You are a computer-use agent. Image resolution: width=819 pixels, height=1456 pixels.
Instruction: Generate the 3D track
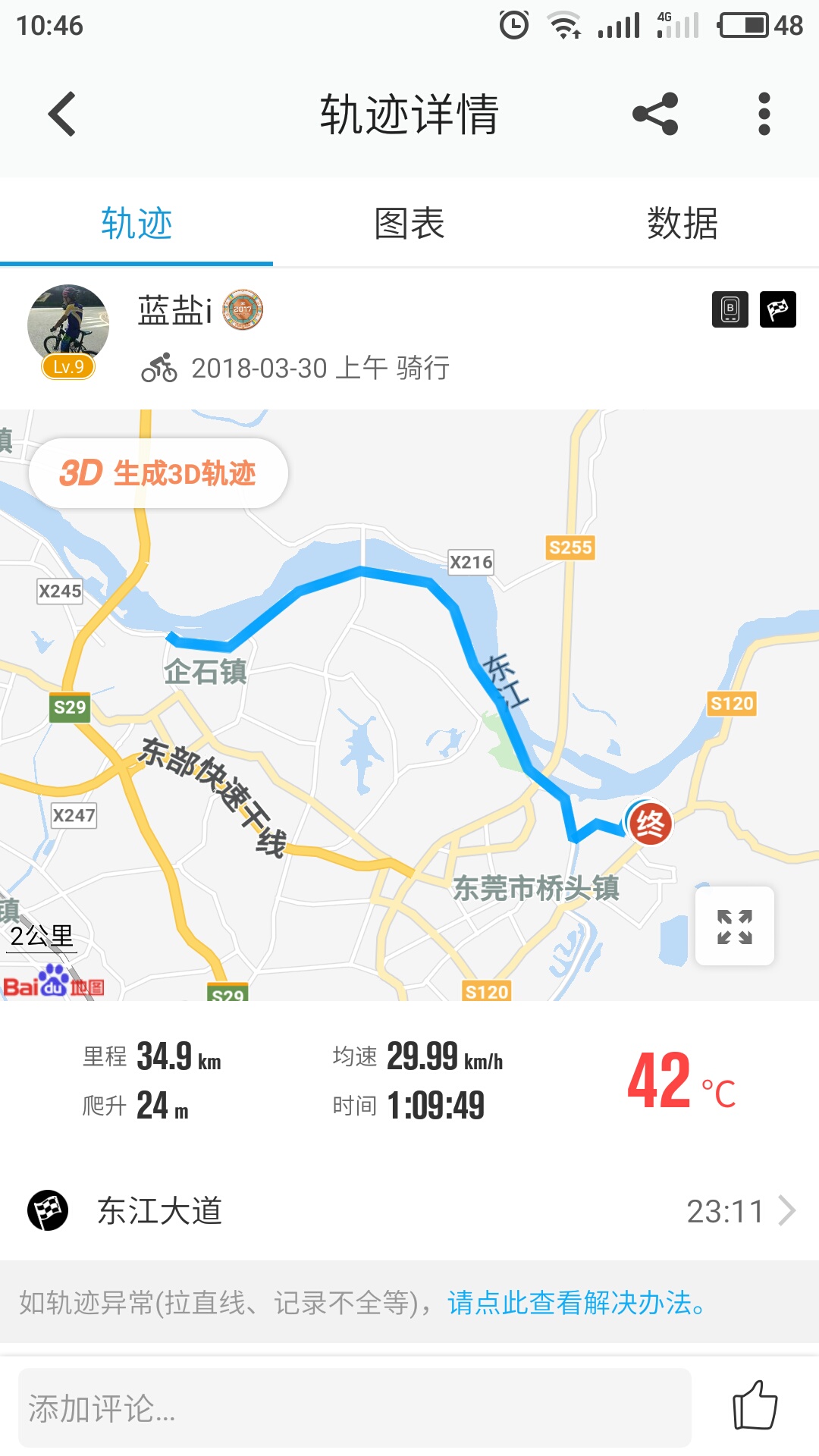point(158,473)
